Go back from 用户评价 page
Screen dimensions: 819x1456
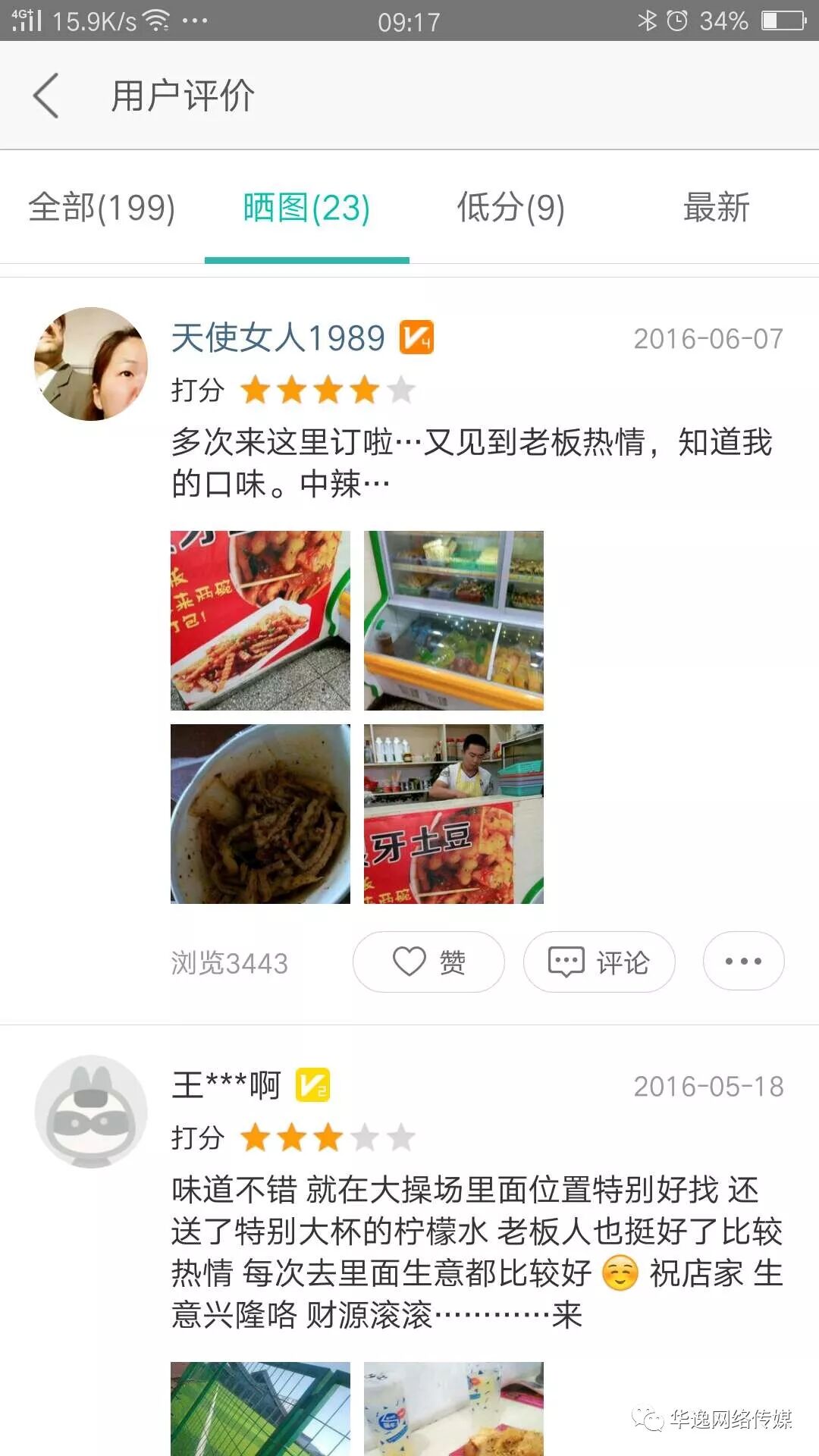tap(45, 96)
